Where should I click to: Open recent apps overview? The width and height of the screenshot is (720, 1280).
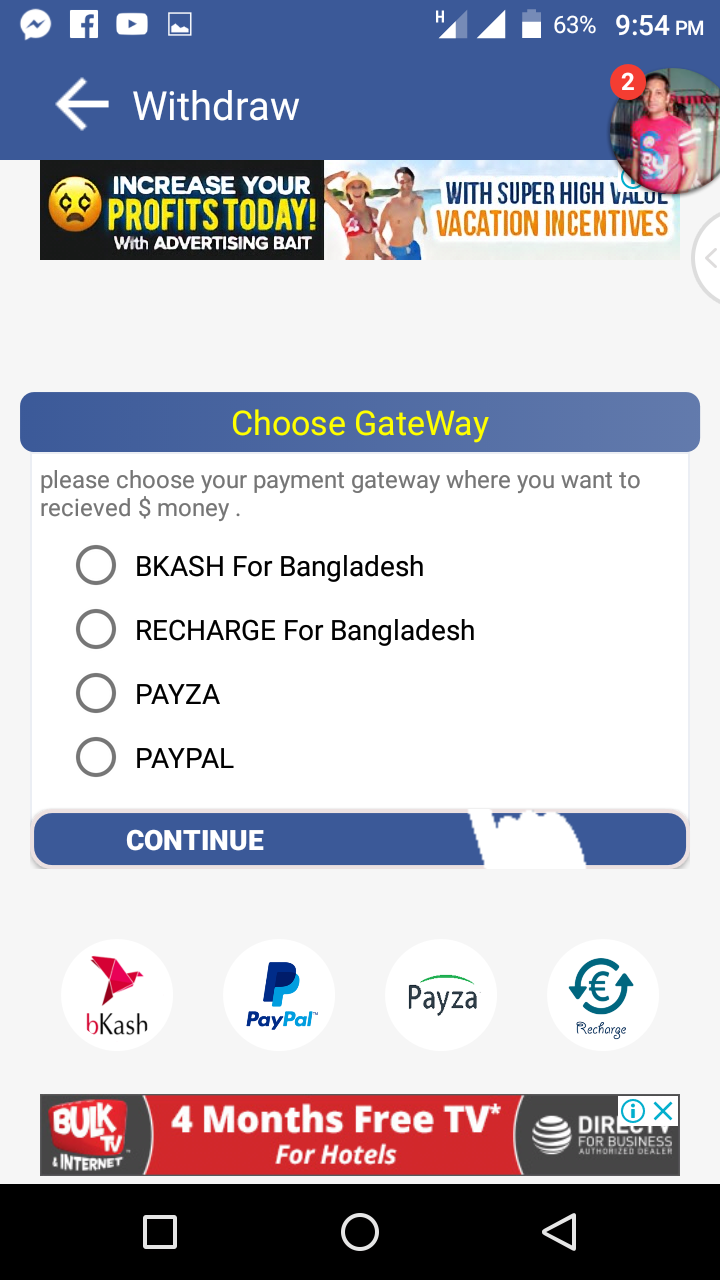(x=160, y=1232)
